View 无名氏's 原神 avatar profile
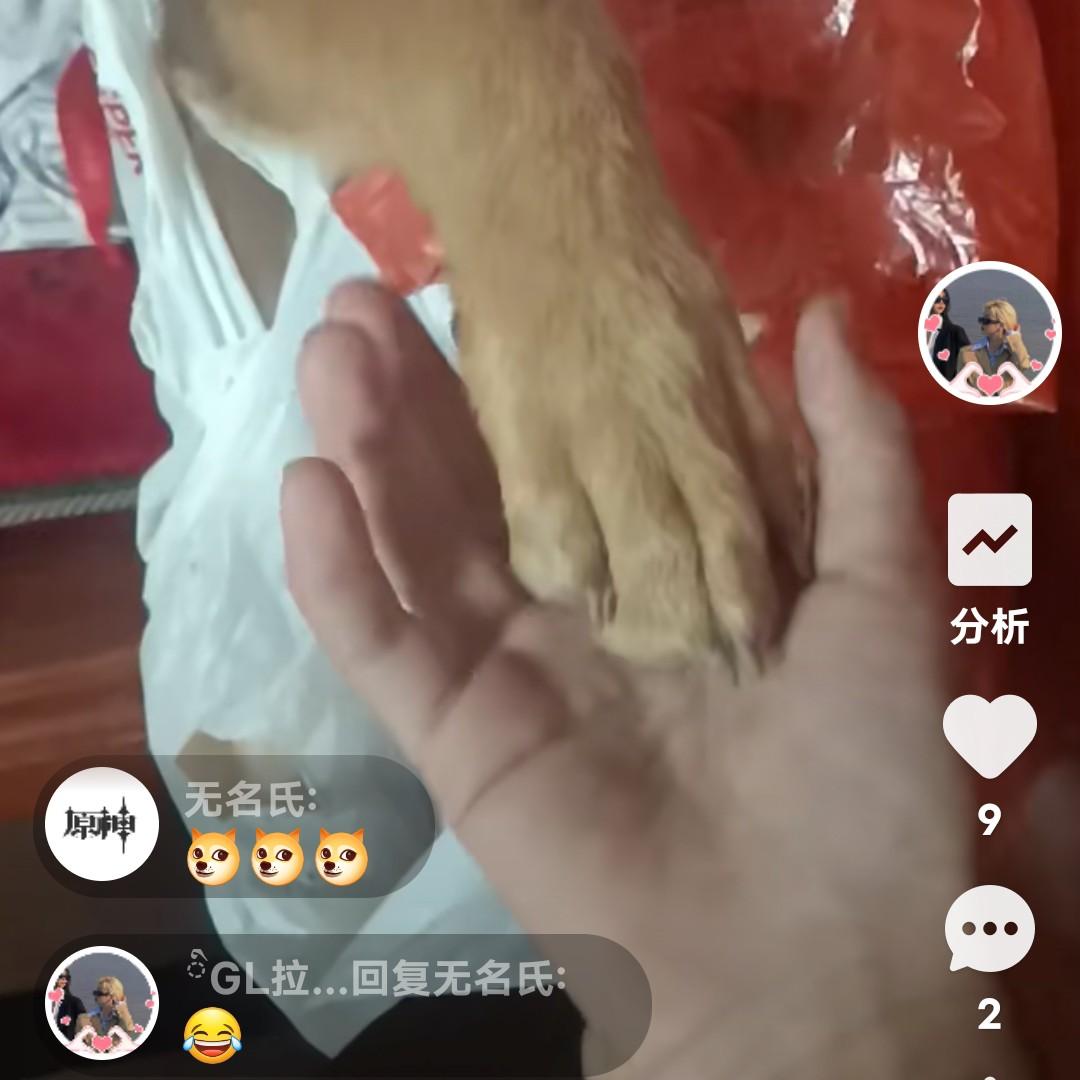This screenshot has width=1080, height=1080. coord(102,824)
